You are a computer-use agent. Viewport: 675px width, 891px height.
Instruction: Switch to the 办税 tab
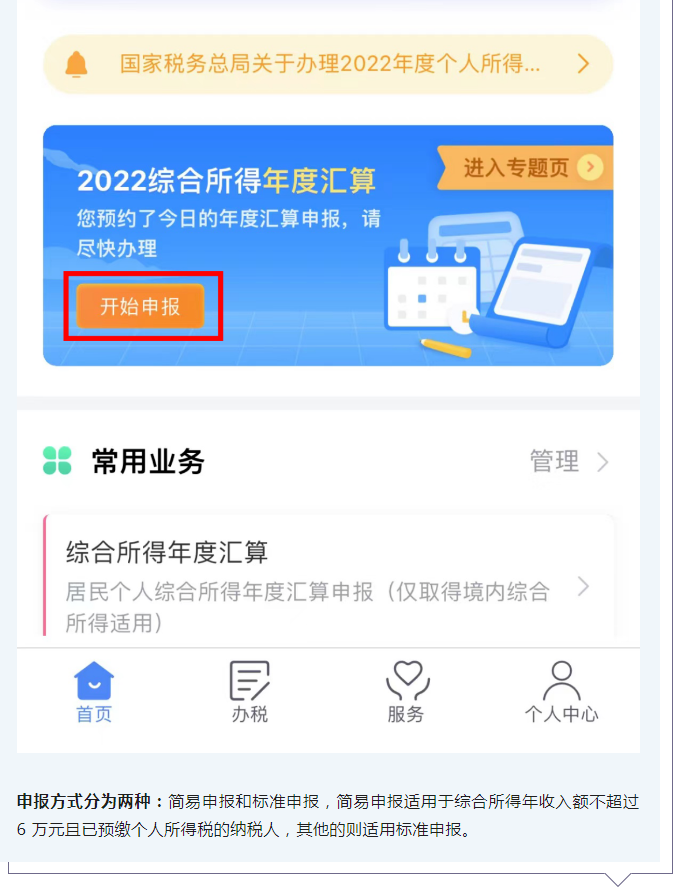coord(250,692)
